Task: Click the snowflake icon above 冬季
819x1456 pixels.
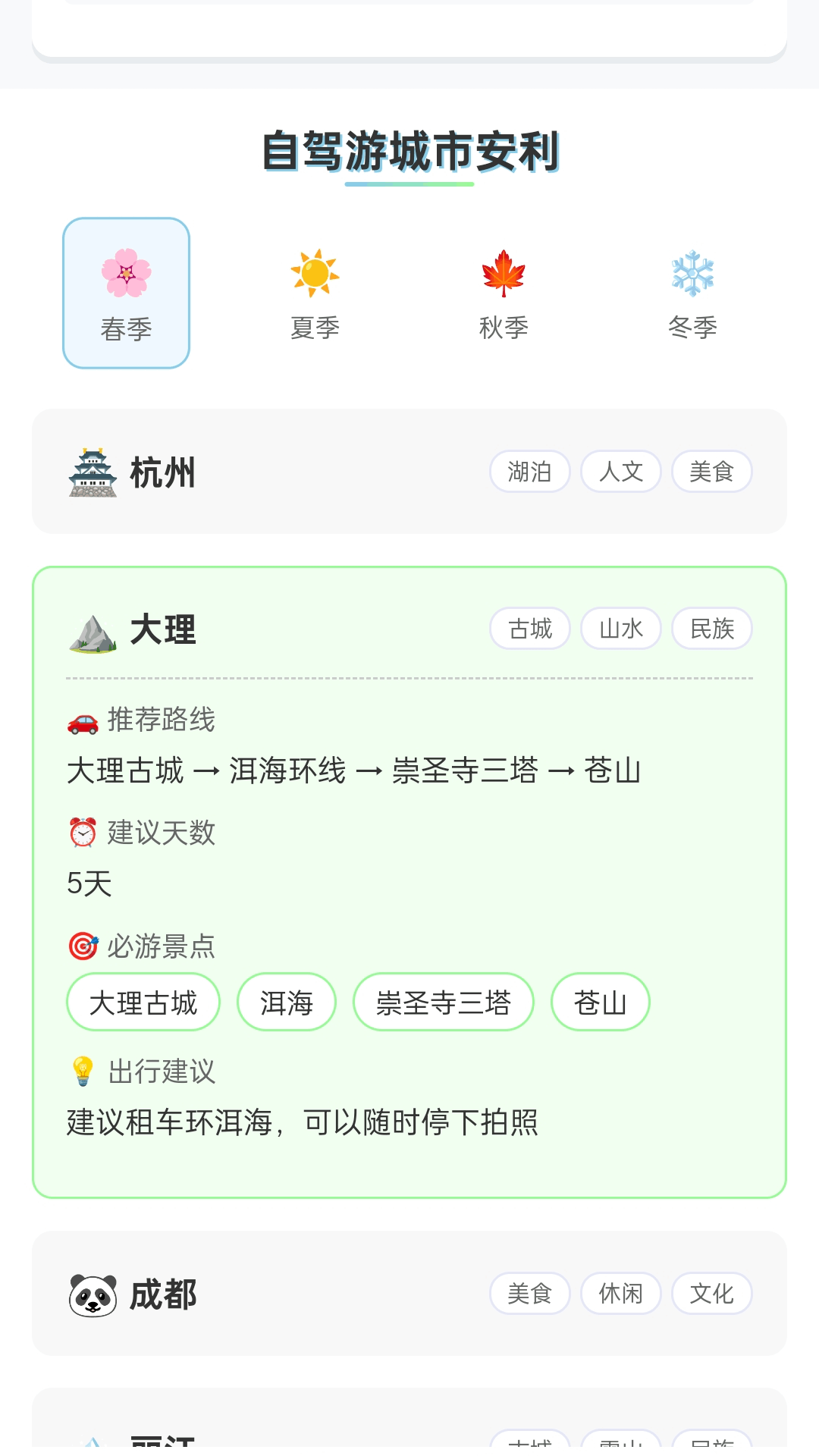Action: coord(692,275)
